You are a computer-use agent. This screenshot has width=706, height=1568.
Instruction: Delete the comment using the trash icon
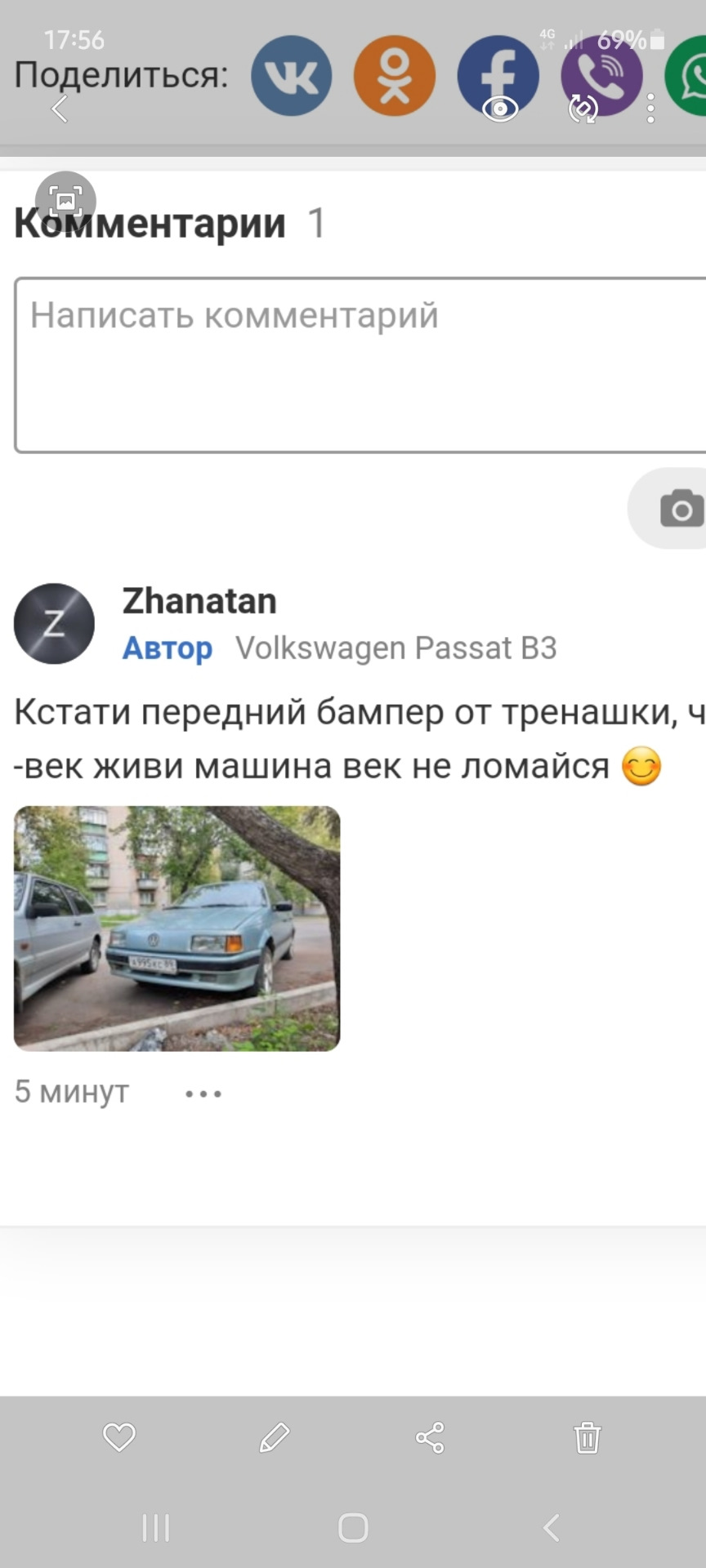pyautogui.click(x=587, y=1439)
